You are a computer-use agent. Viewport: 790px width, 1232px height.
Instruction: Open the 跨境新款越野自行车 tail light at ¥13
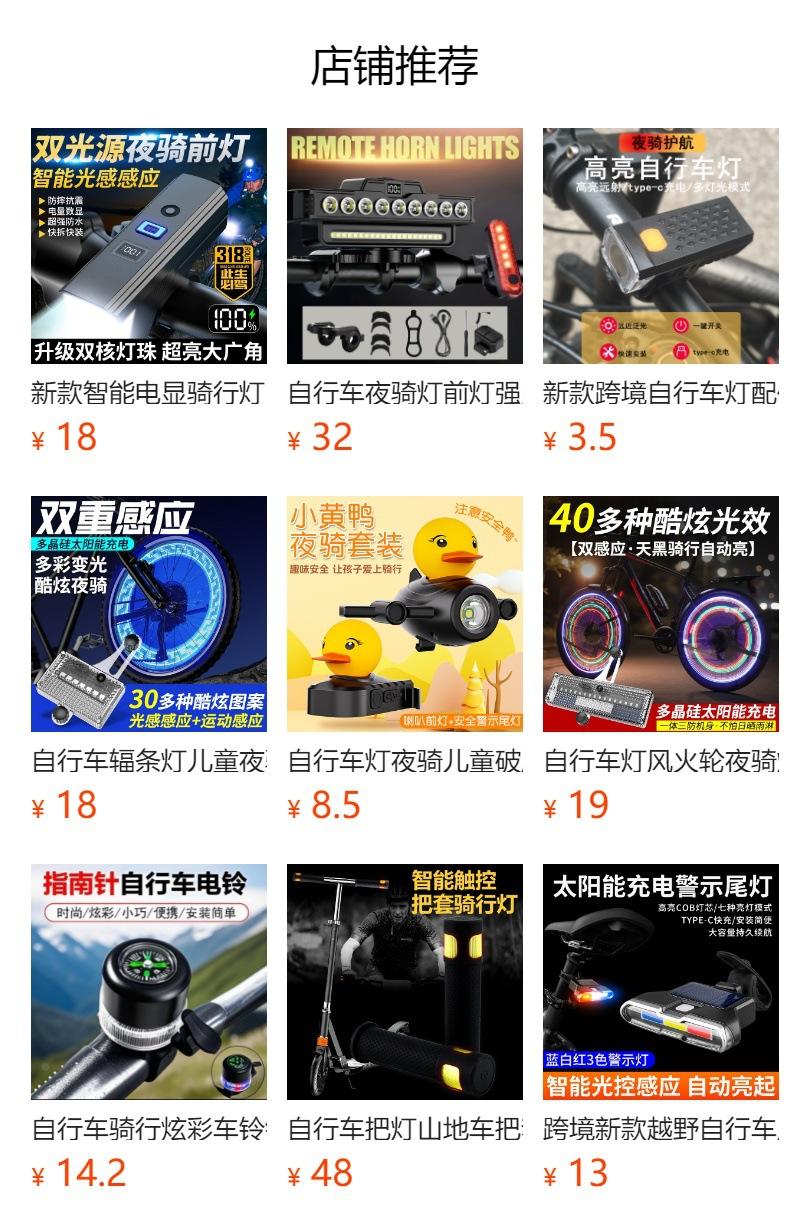pyautogui.click(x=661, y=982)
